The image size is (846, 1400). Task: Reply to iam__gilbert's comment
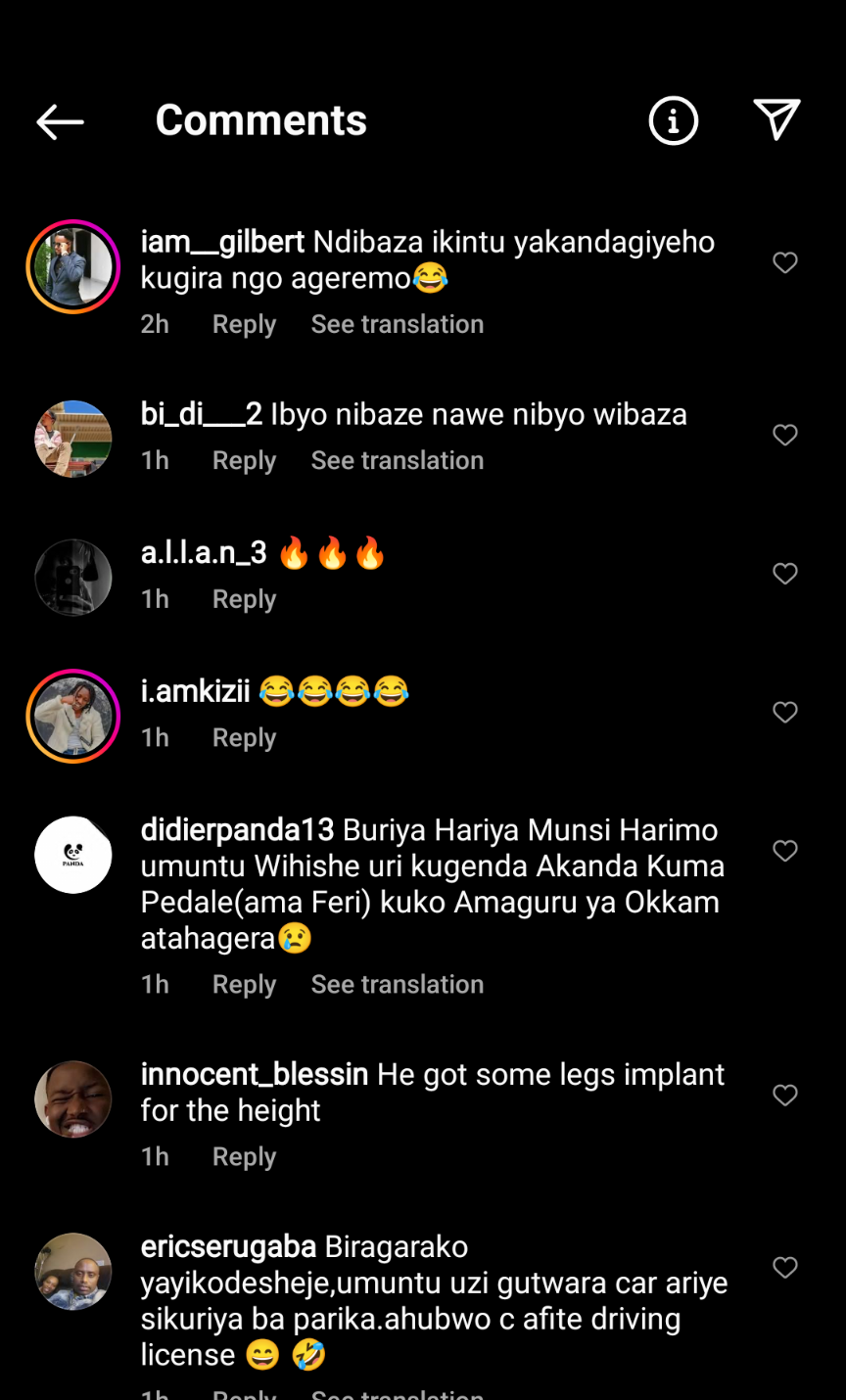click(244, 324)
